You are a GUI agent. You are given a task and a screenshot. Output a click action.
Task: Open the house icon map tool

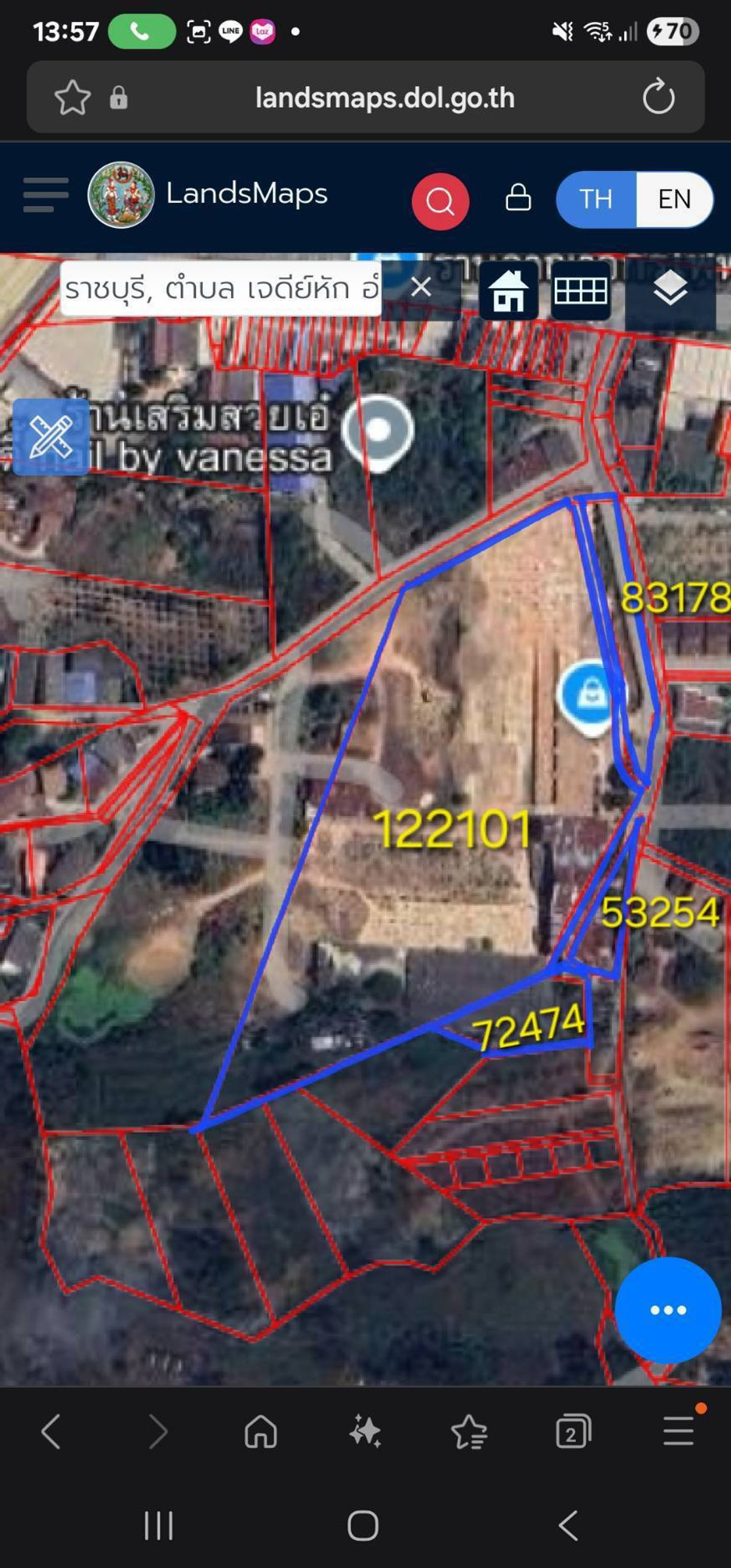(508, 291)
